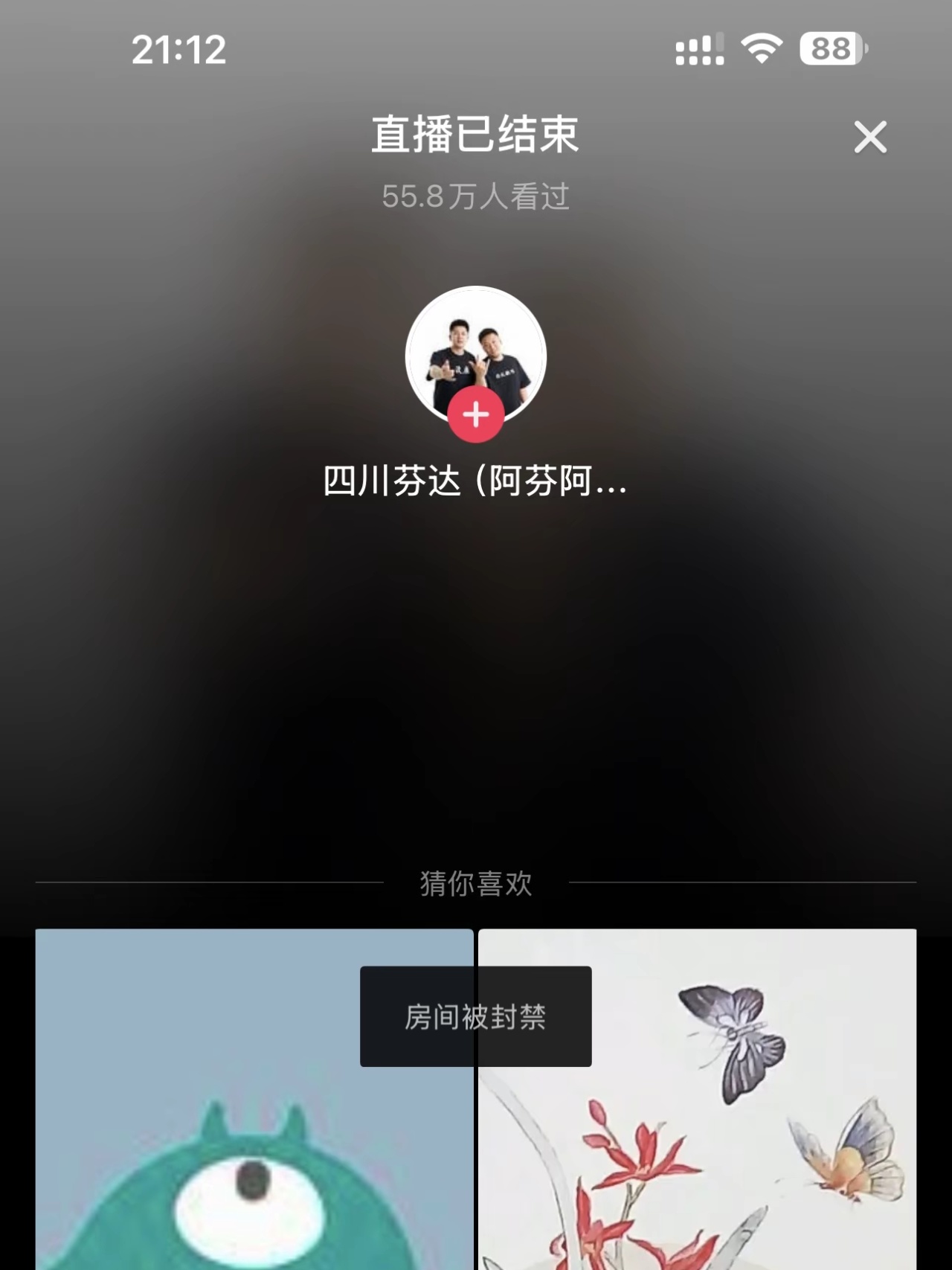Open 四川芬达's profile avatar
Image resolution: width=952 pixels, height=1270 pixels.
476,344
